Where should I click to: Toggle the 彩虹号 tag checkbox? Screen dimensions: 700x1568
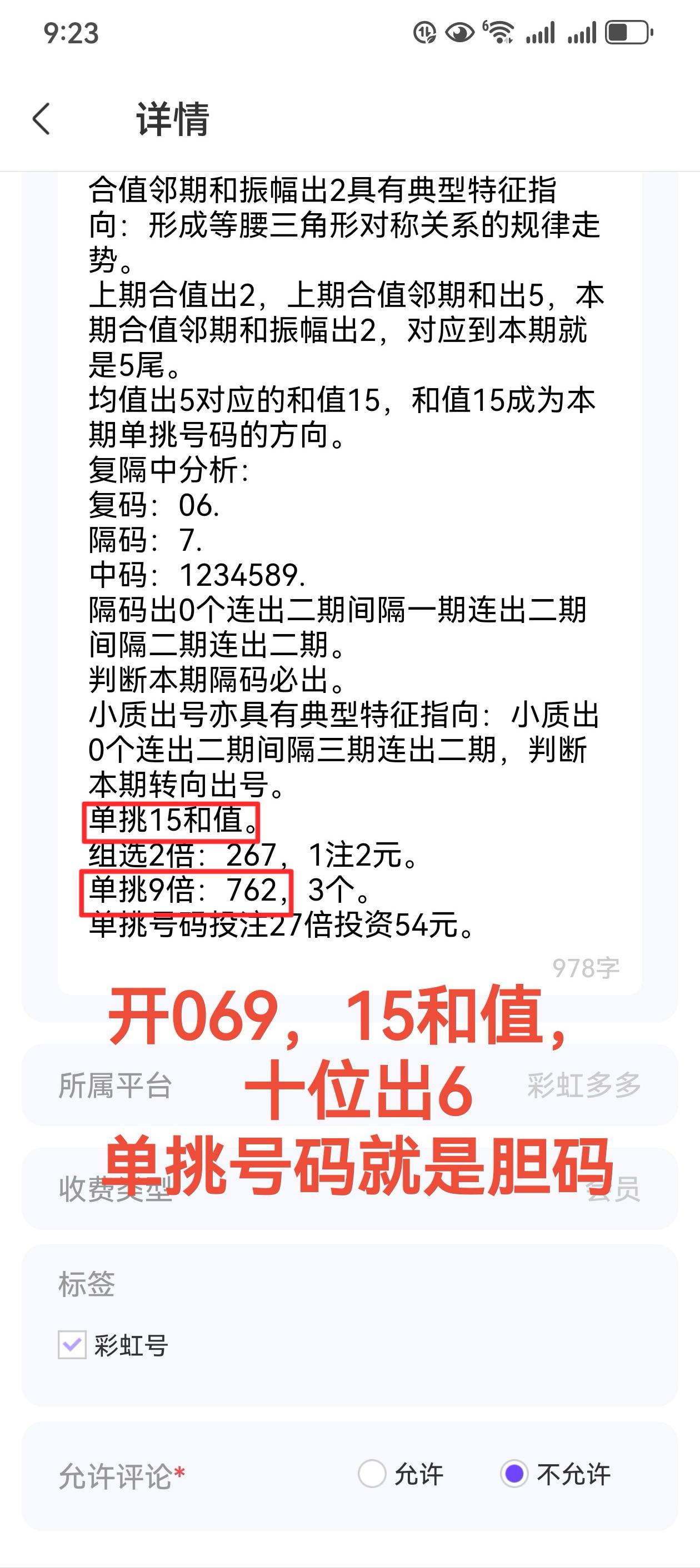72,1345
